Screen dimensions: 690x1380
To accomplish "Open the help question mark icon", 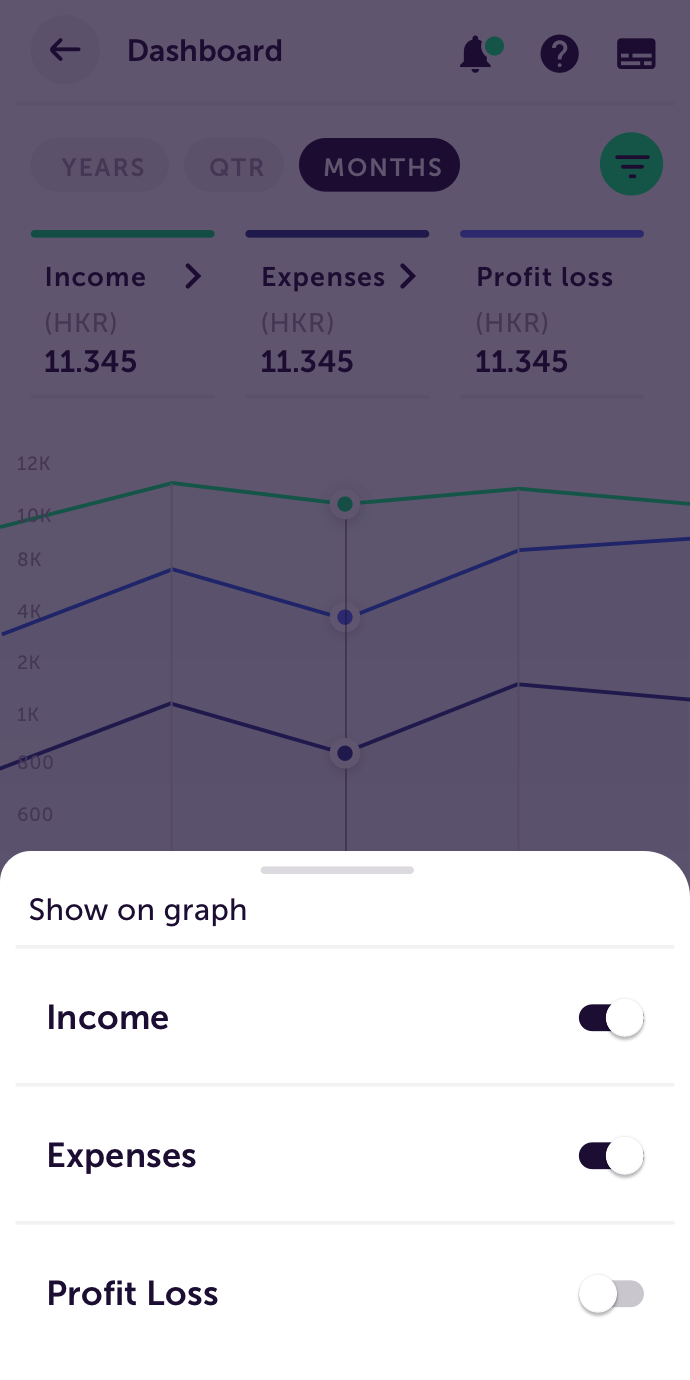I will pyautogui.click(x=560, y=54).
